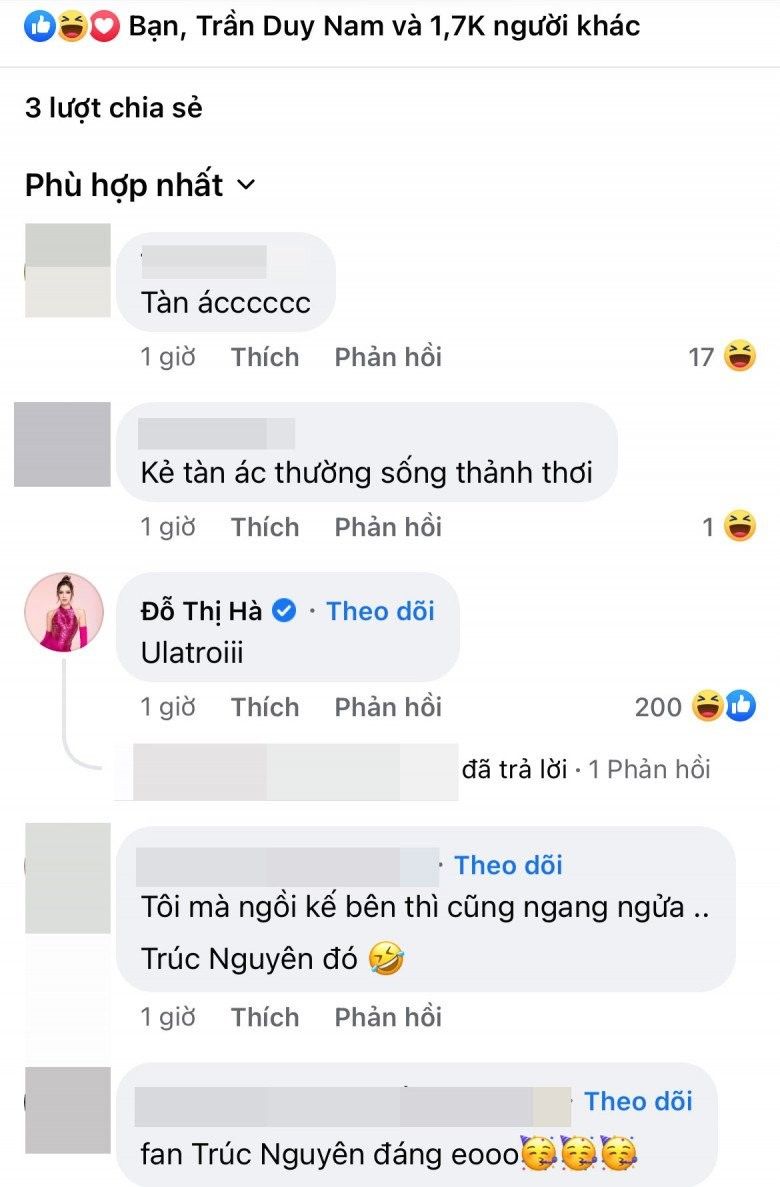The height and width of the screenshot is (1187, 780).
Task: Open Đỗ Thị Hà's profile picture
Action: pyautogui.click(x=63, y=612)
